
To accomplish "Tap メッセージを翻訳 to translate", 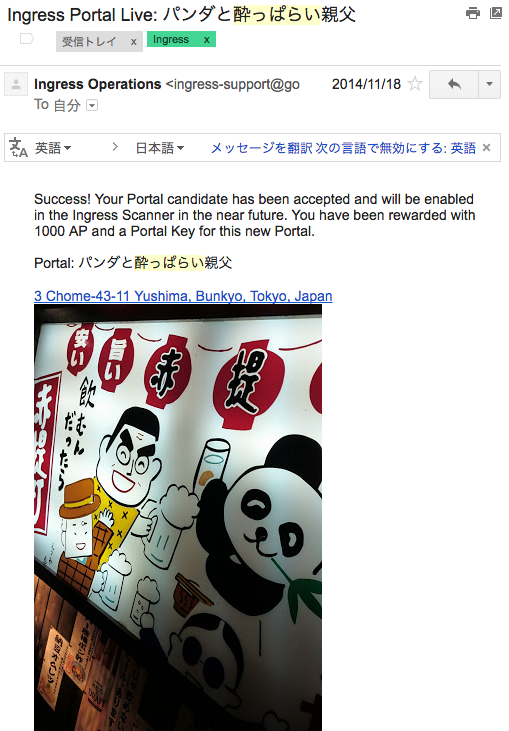I will click(x=261, y=148).
